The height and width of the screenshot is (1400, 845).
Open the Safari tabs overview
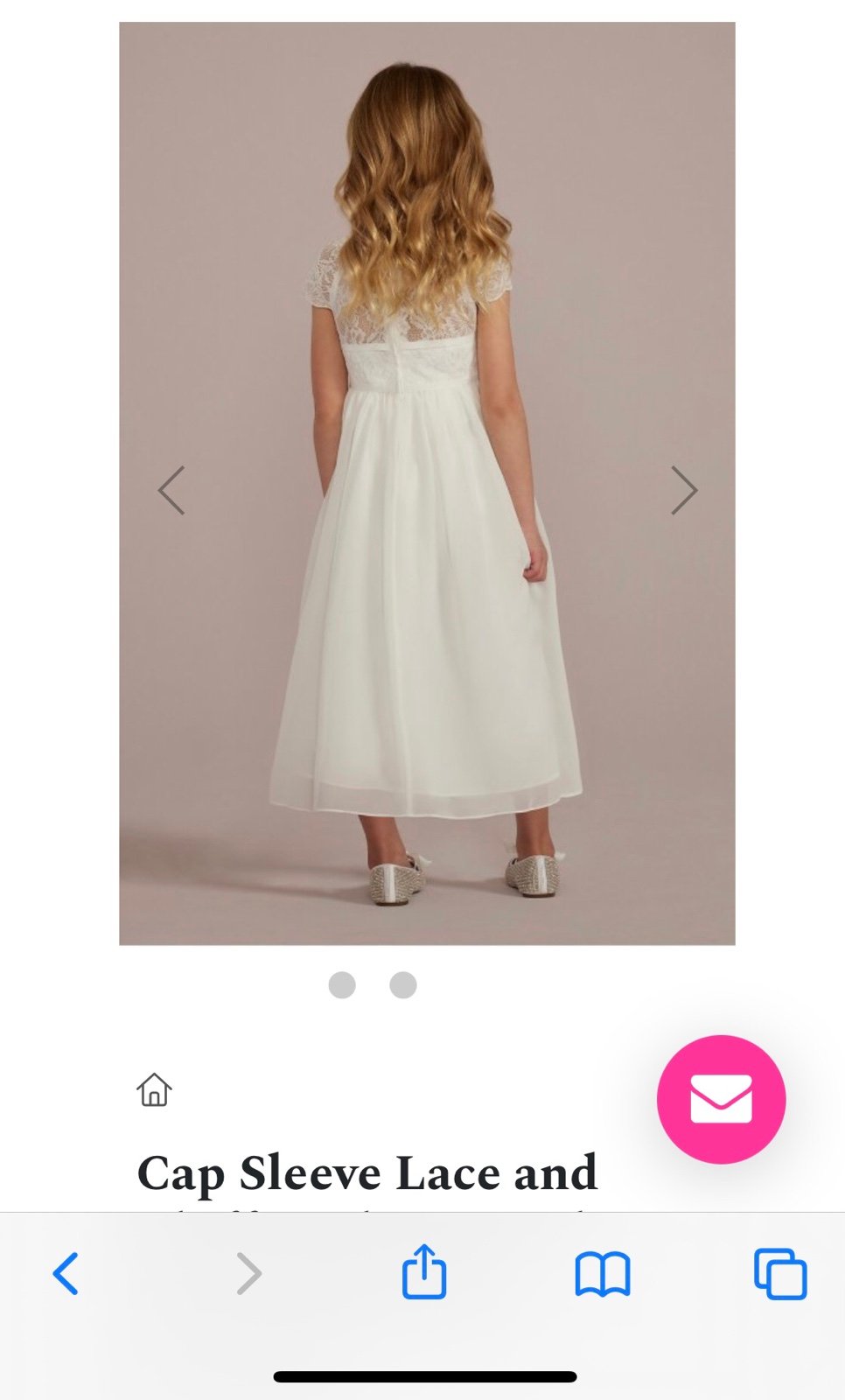tap(780, 1274)
